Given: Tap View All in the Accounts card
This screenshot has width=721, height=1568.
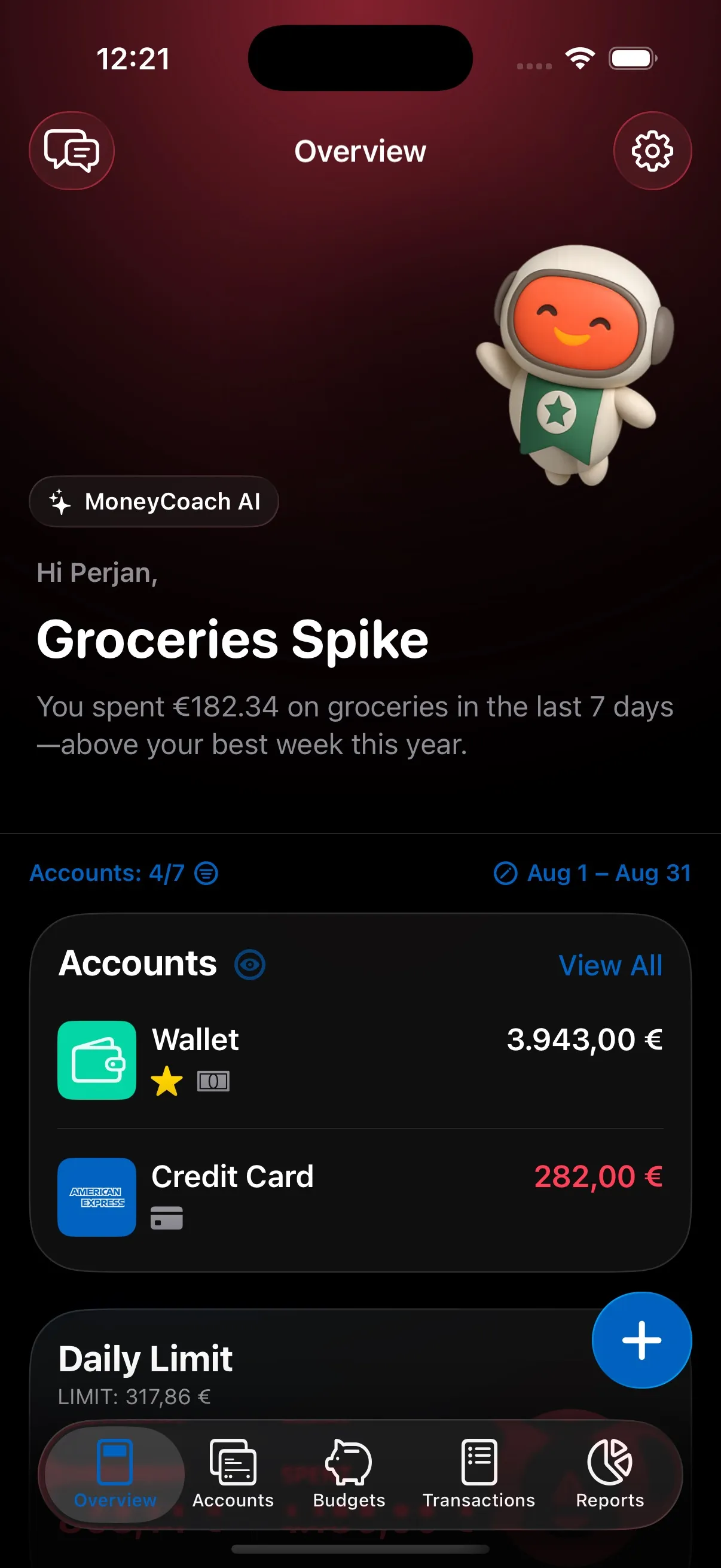Looking at the screenshot, I should click(x=610, y=965).
